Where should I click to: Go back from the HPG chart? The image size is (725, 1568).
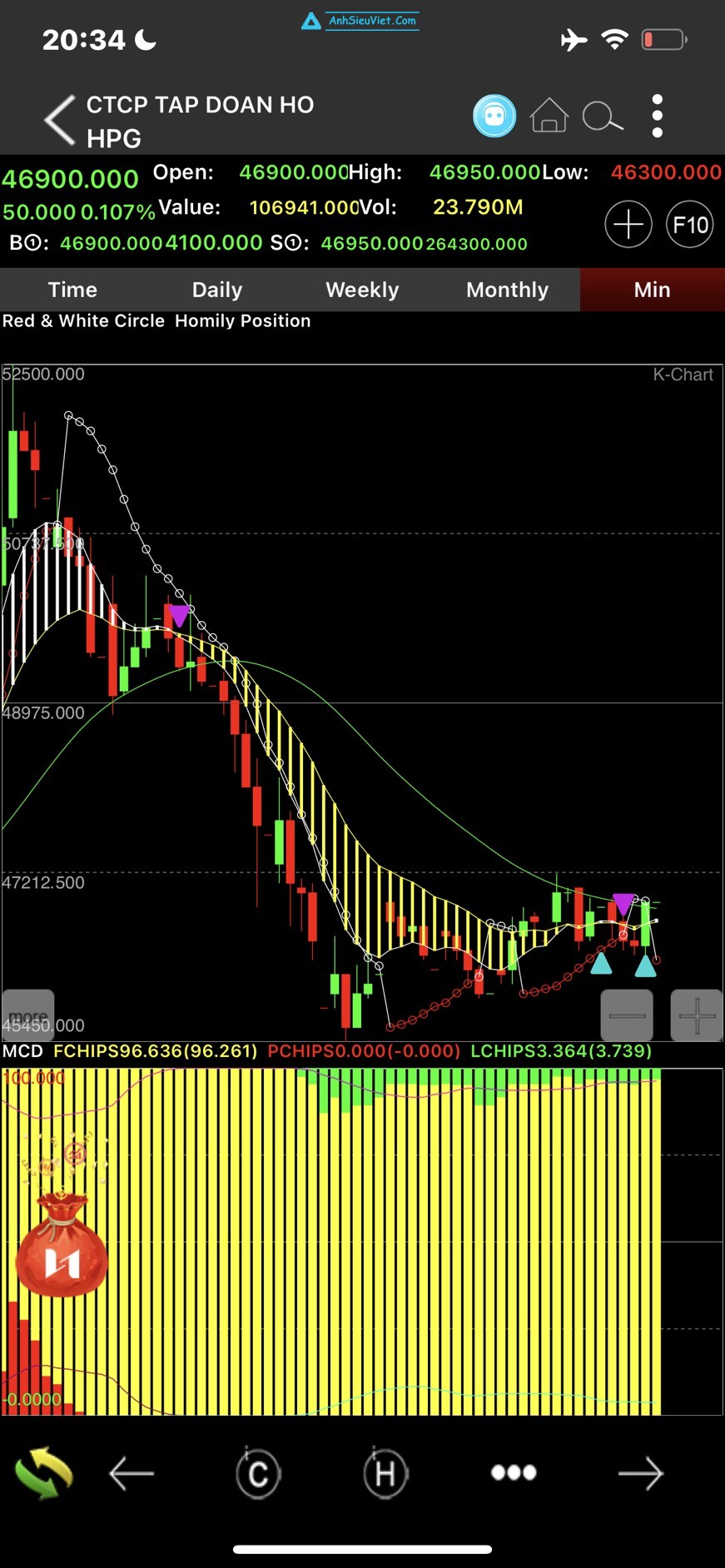click(60, 120)
